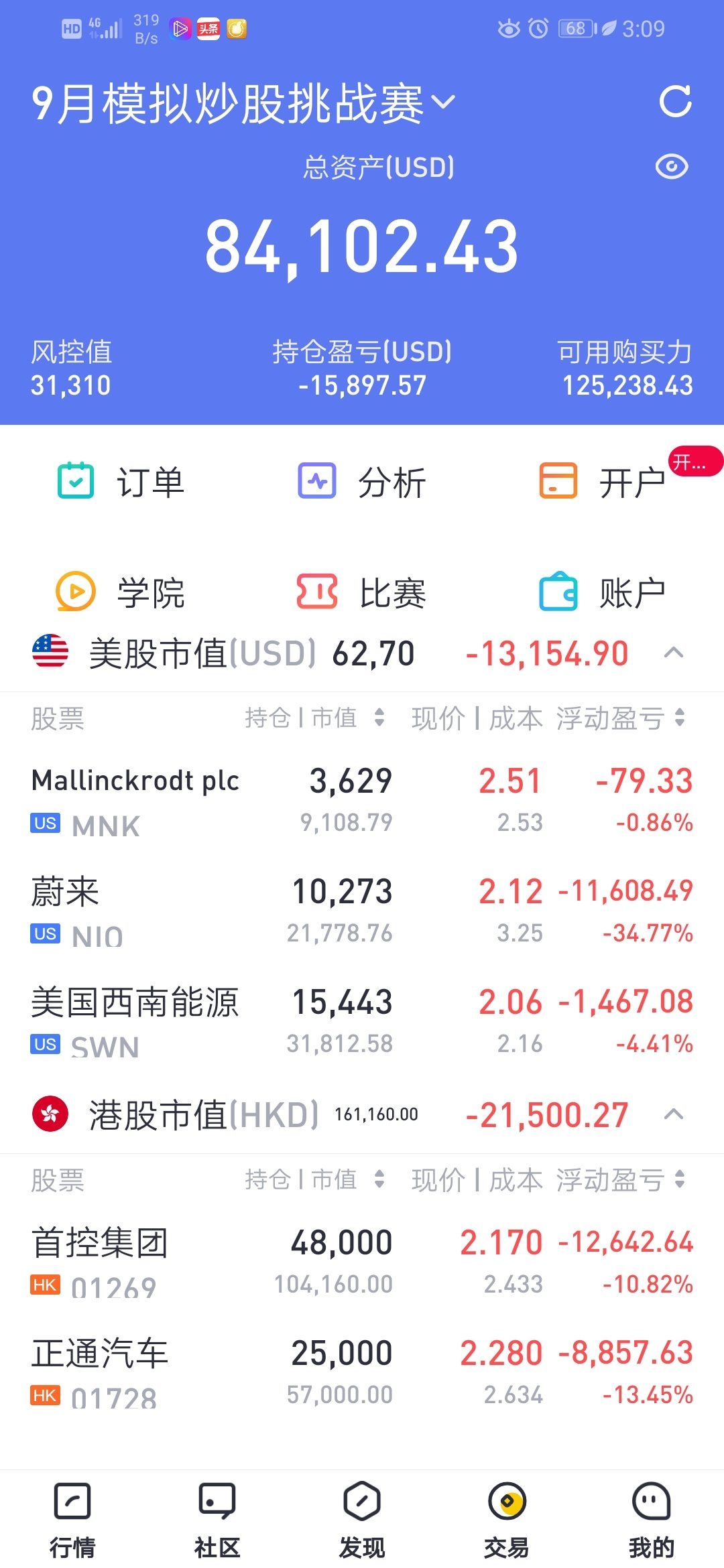Image resolution: width=724 pixels, height=1568 pixels.
Task: Open the 首控集团 01269 holding
Action: (362, 1263)
